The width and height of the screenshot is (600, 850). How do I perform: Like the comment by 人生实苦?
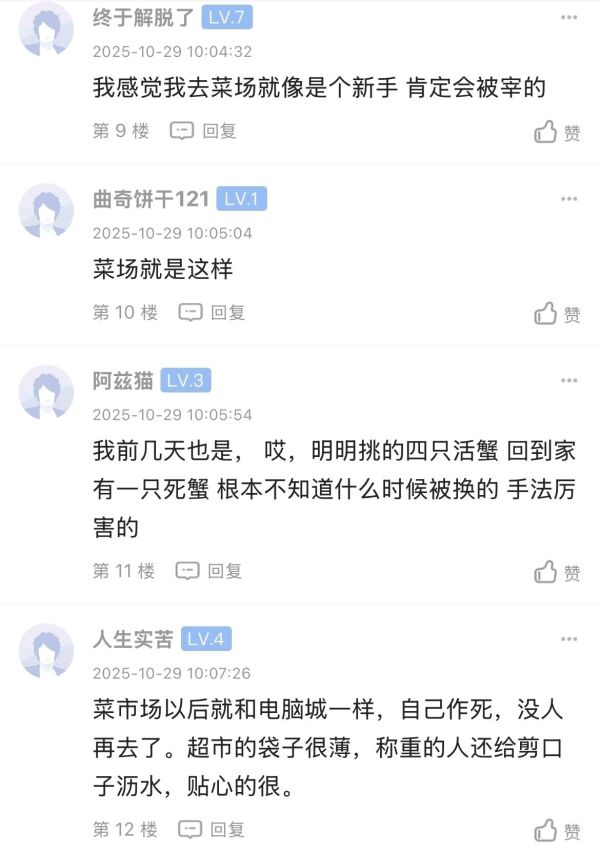pos(557,830)
